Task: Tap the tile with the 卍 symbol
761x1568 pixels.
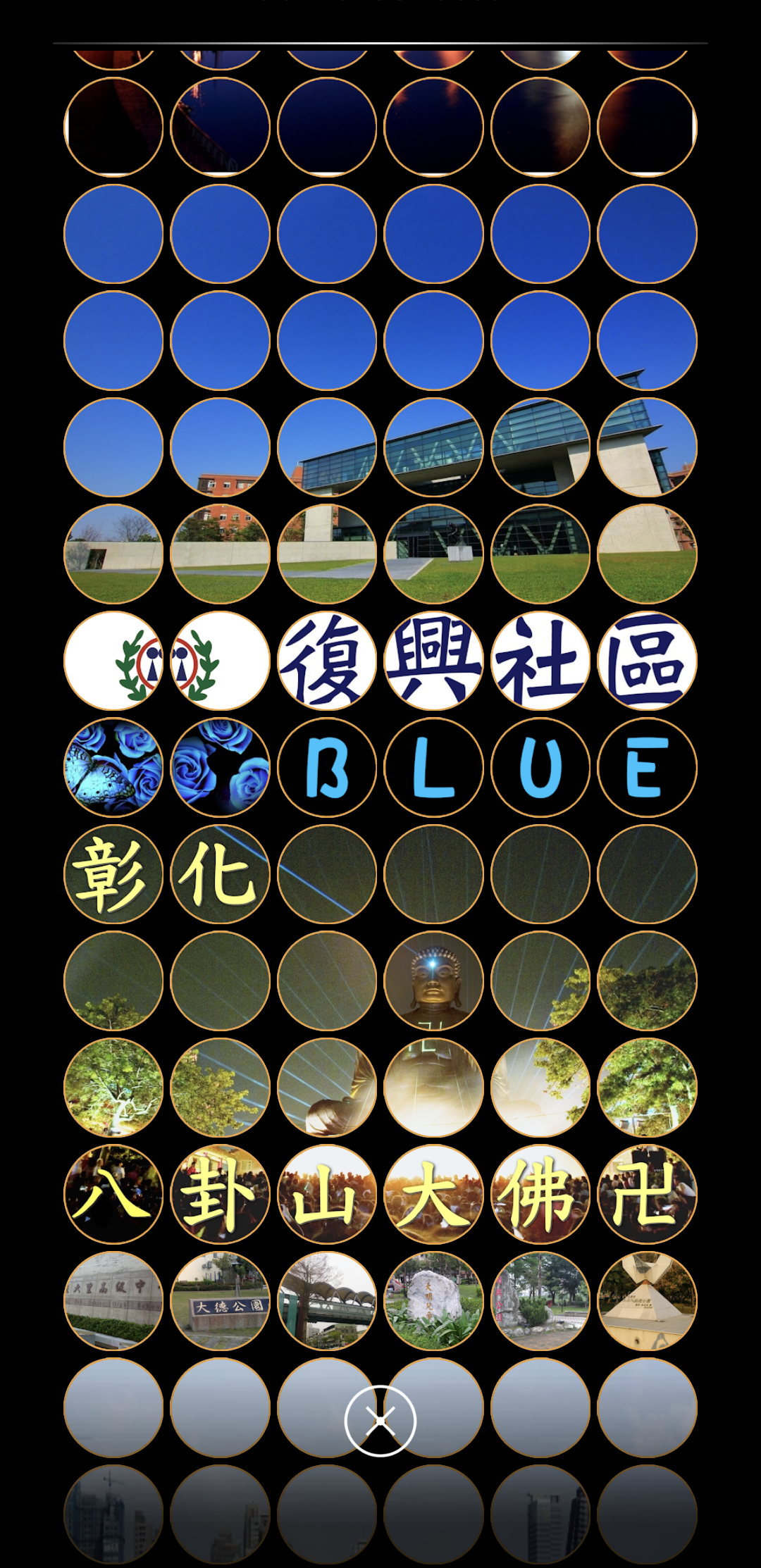Action: [x=647, y=1194]
